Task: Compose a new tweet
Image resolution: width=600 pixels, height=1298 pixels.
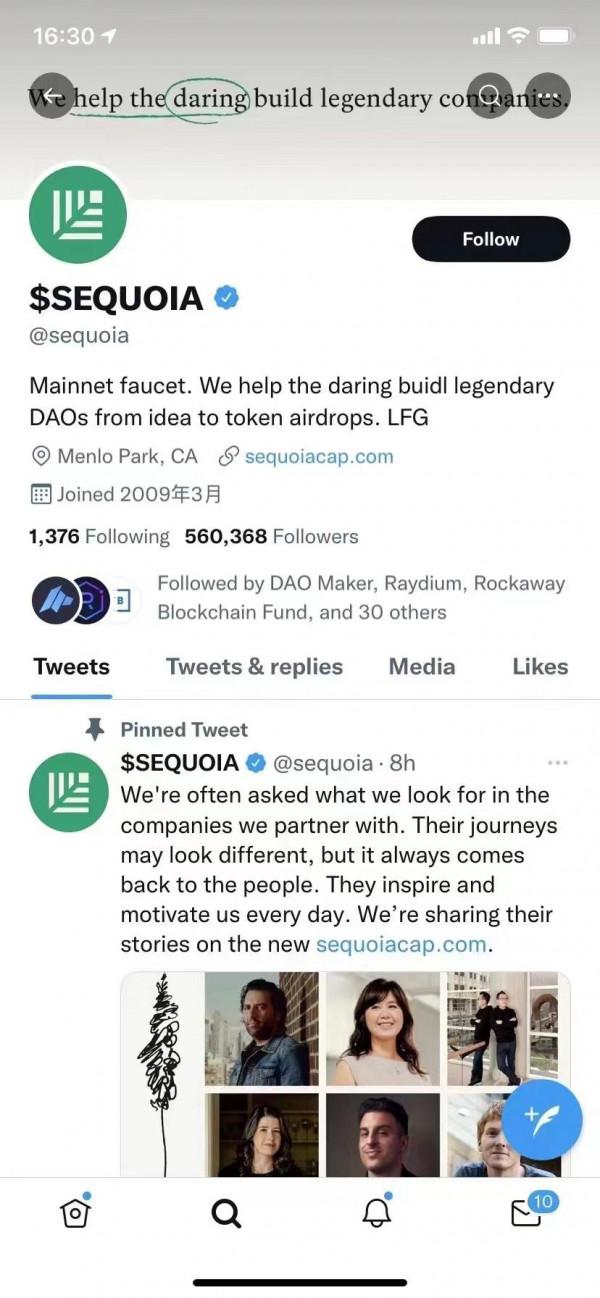Action: [x=542, y=1118]
